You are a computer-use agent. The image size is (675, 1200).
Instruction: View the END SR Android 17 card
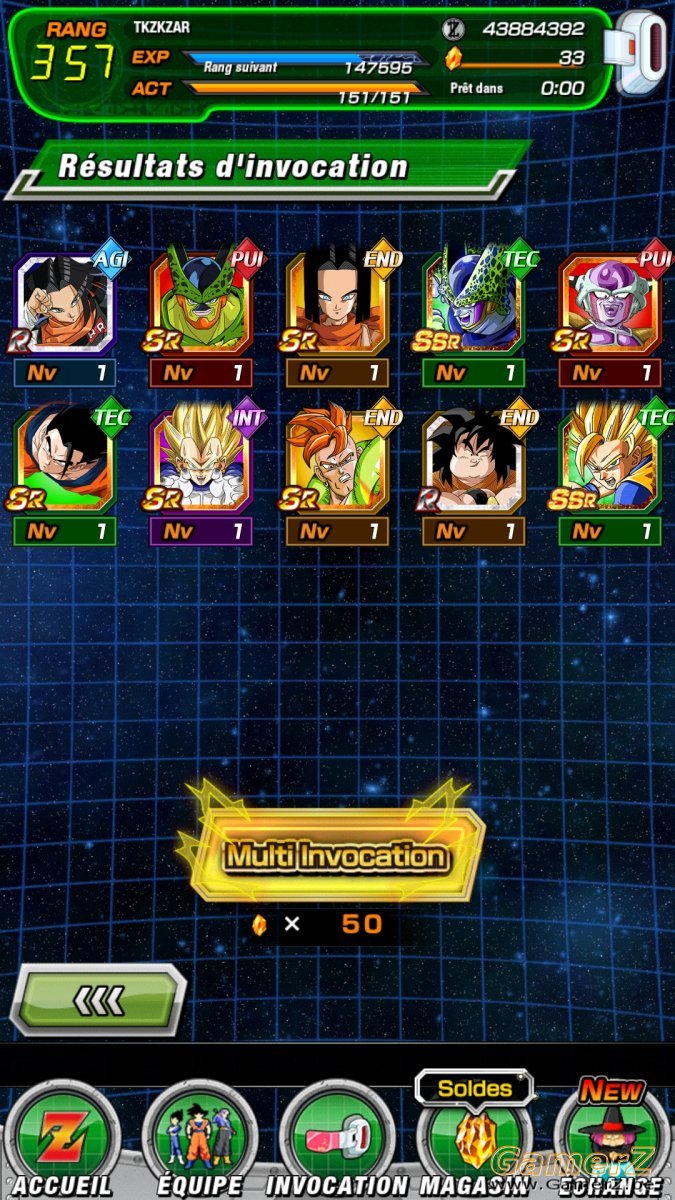pos(337,304)
